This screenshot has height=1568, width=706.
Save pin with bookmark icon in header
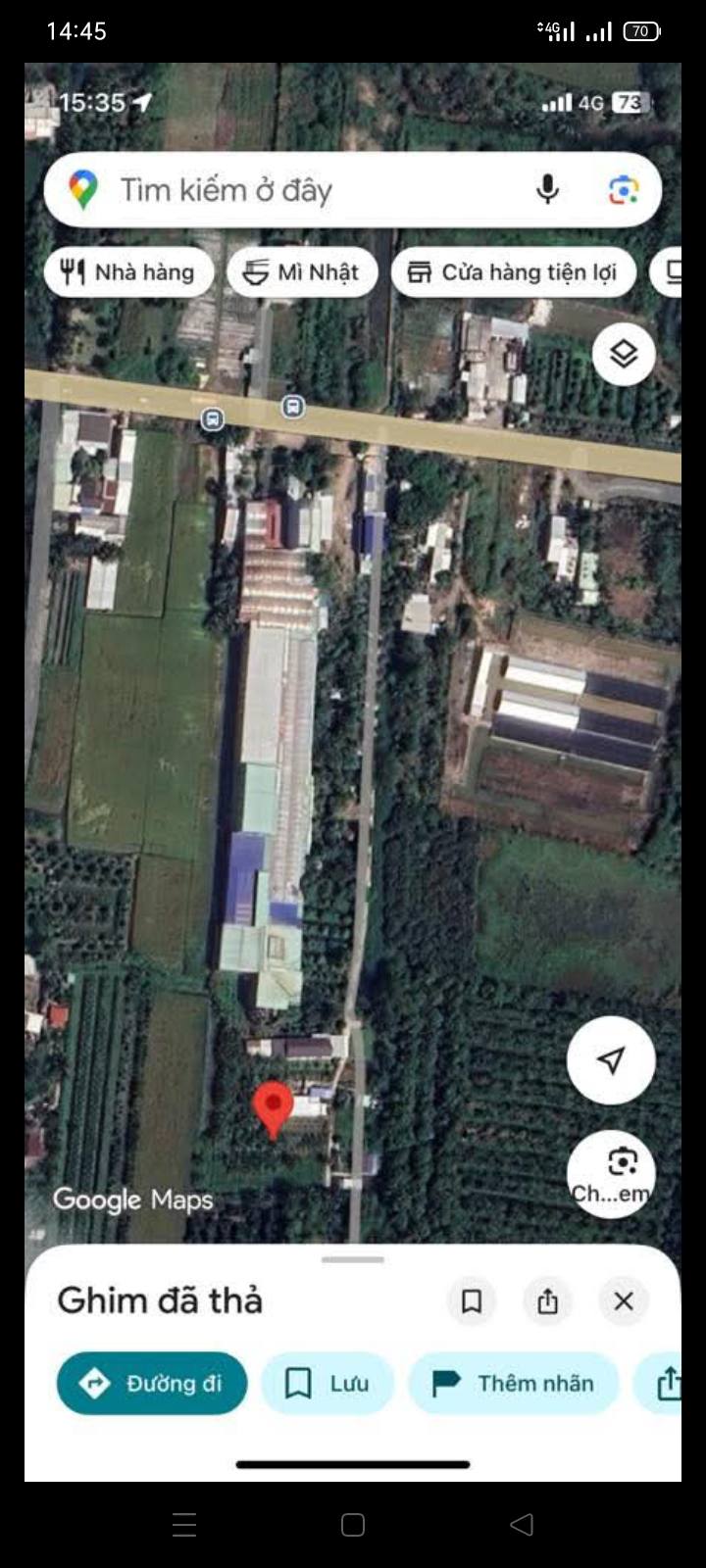pos(472,1301)
